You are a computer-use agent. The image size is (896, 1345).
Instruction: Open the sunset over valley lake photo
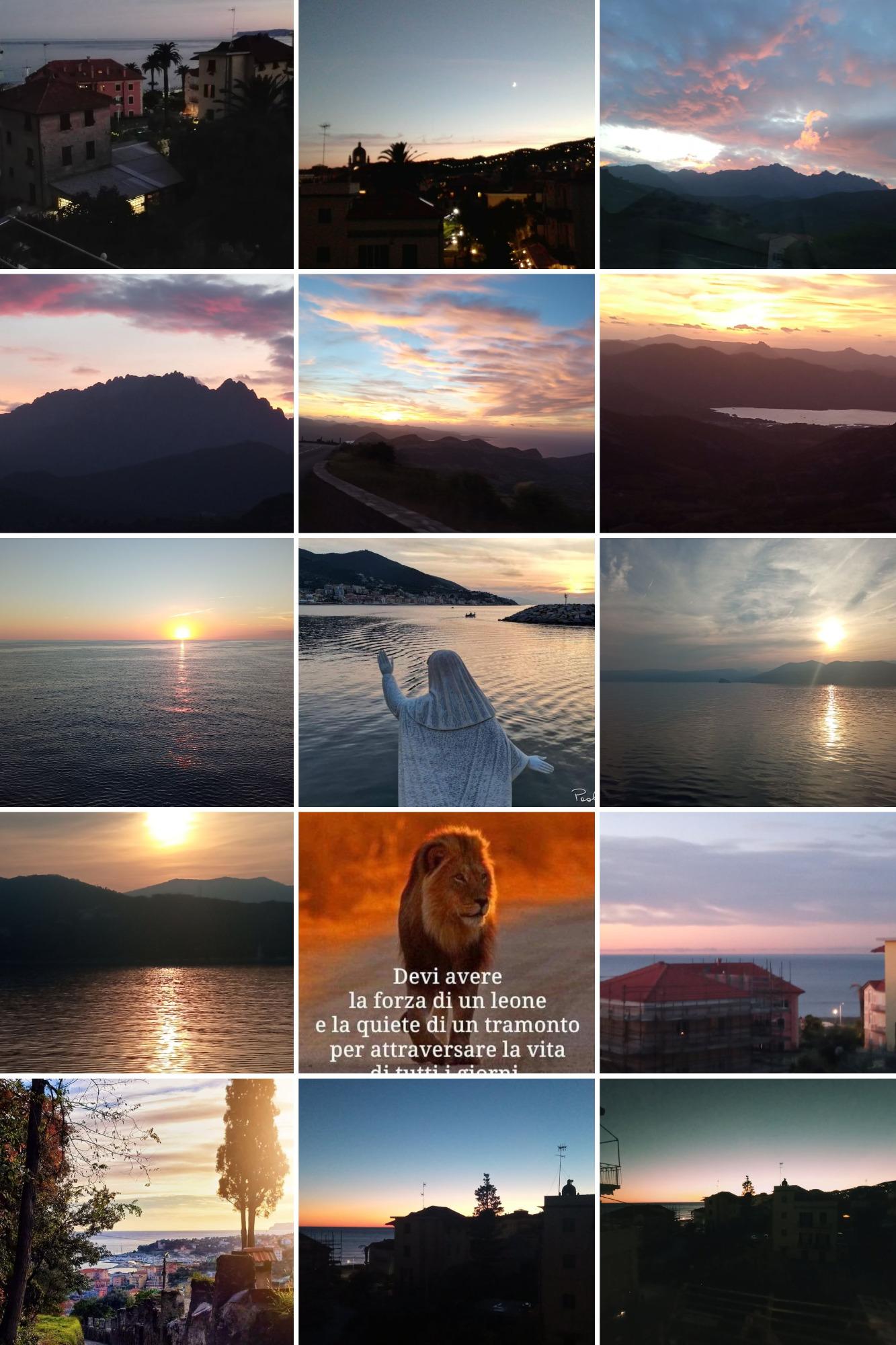tap(747, 403)
